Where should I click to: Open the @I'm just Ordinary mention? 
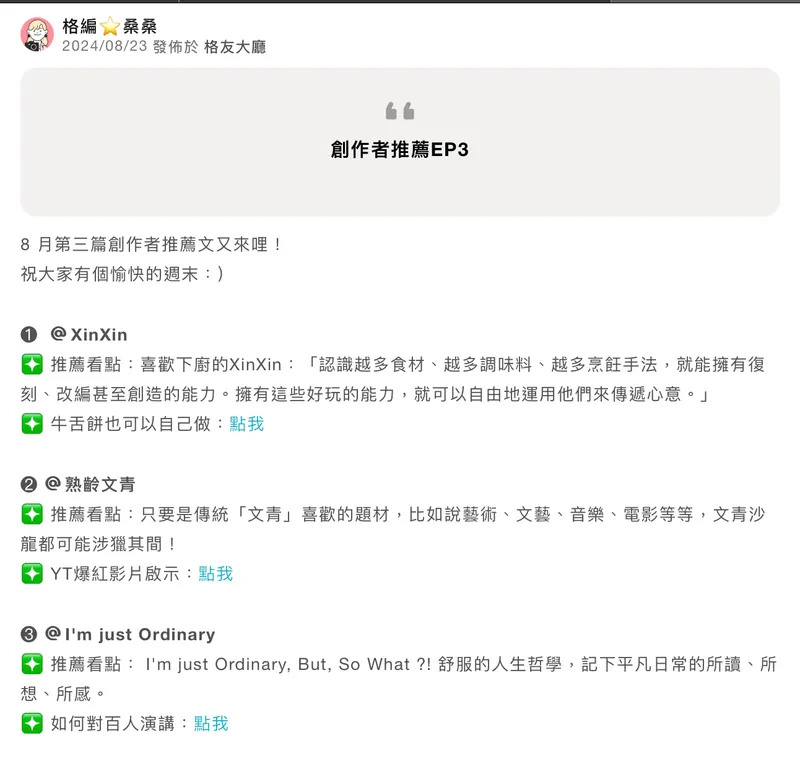[130, 634]
